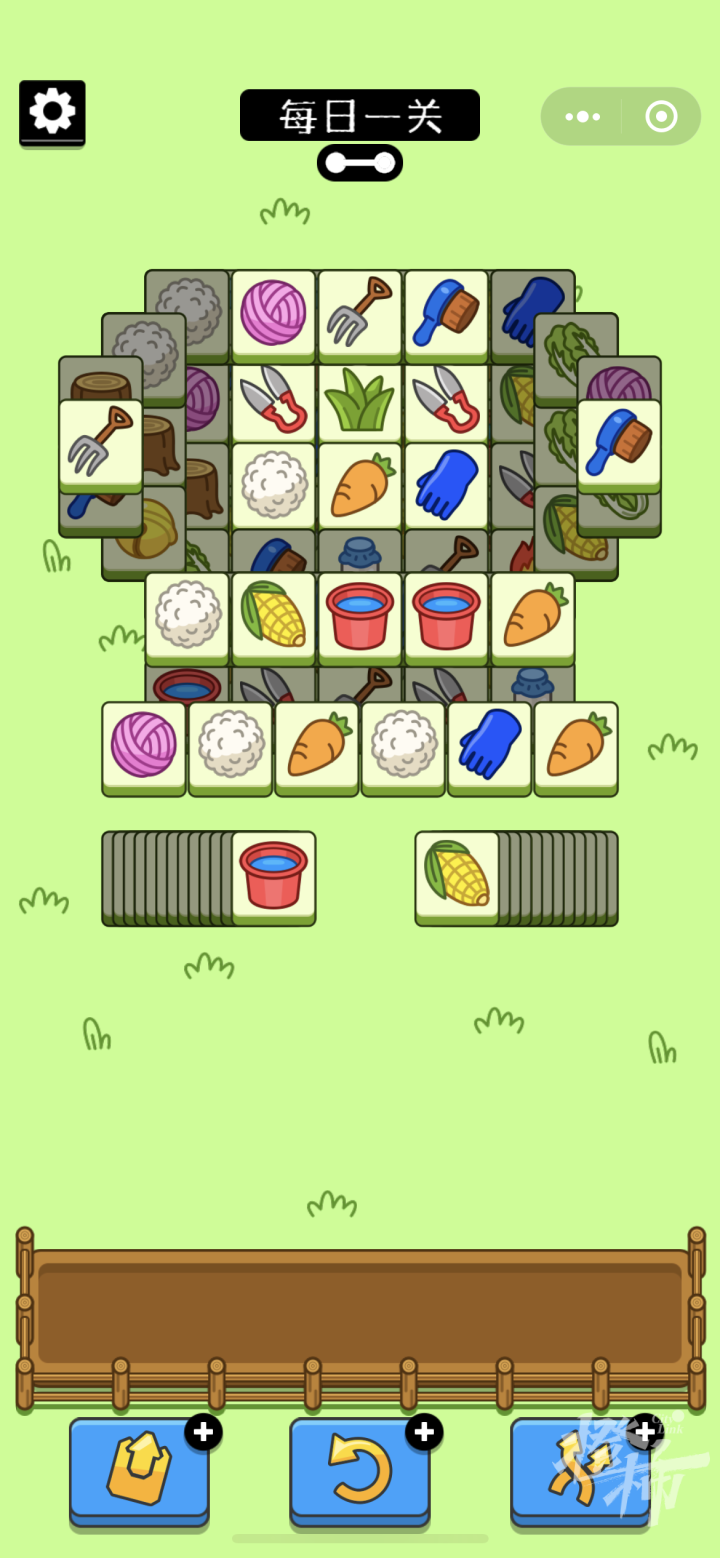The width and height of the screenshot is (720, 1558).
Task: Use the undo power-up button
Action: tap(360, 1467)
